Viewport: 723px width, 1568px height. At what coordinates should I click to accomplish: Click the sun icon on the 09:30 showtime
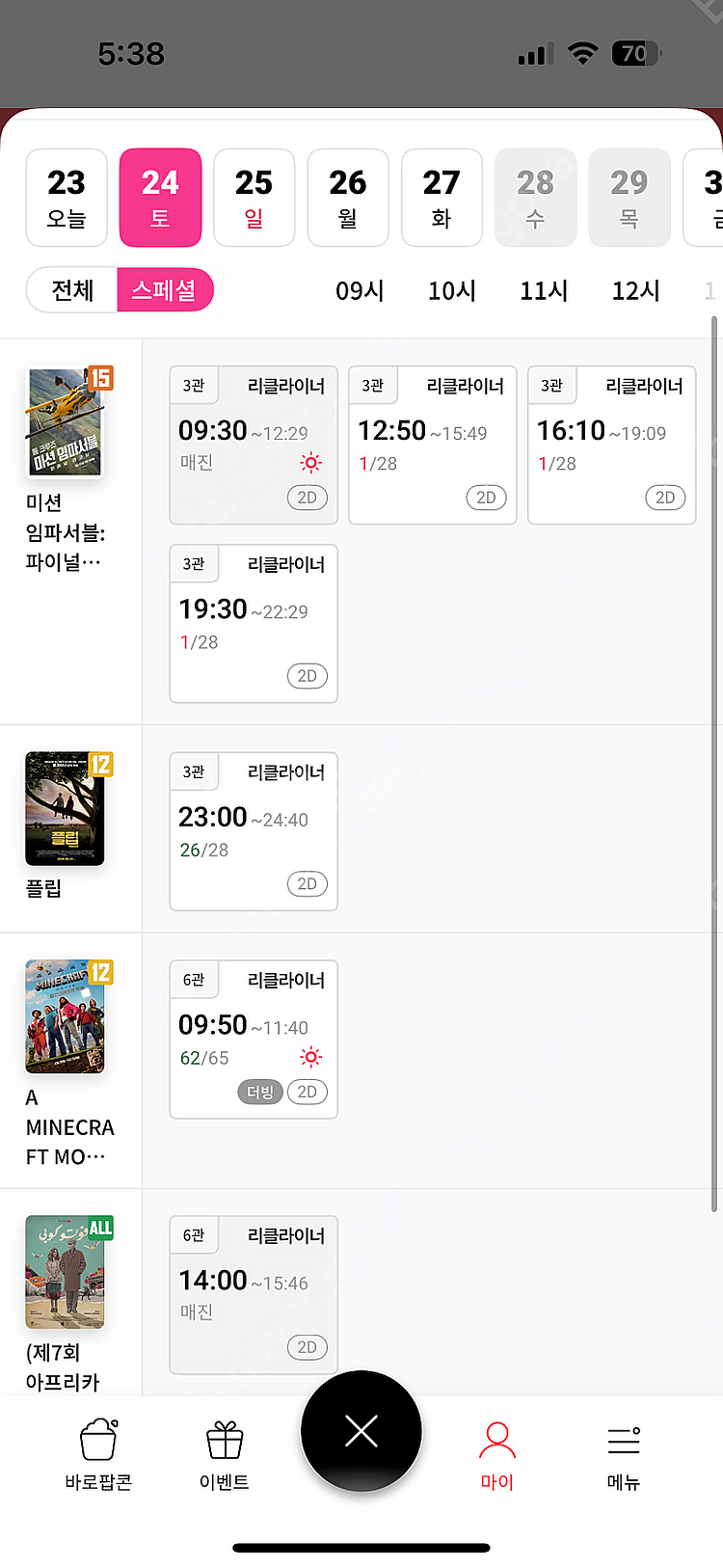pos(310,462)
